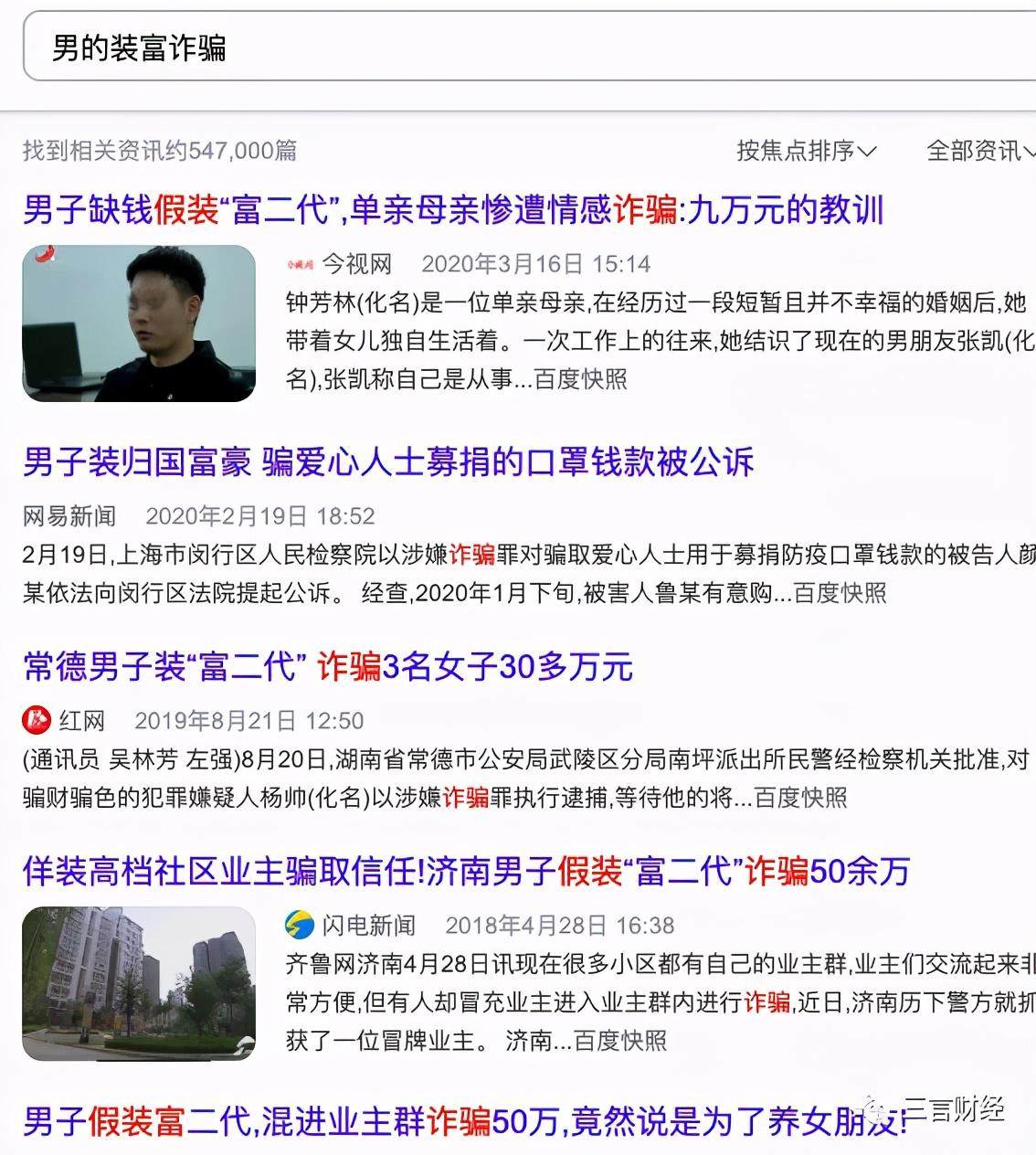Tap thumbnail of the 今视网 news result
The image size is (1036, 1155).
[139, 323]
